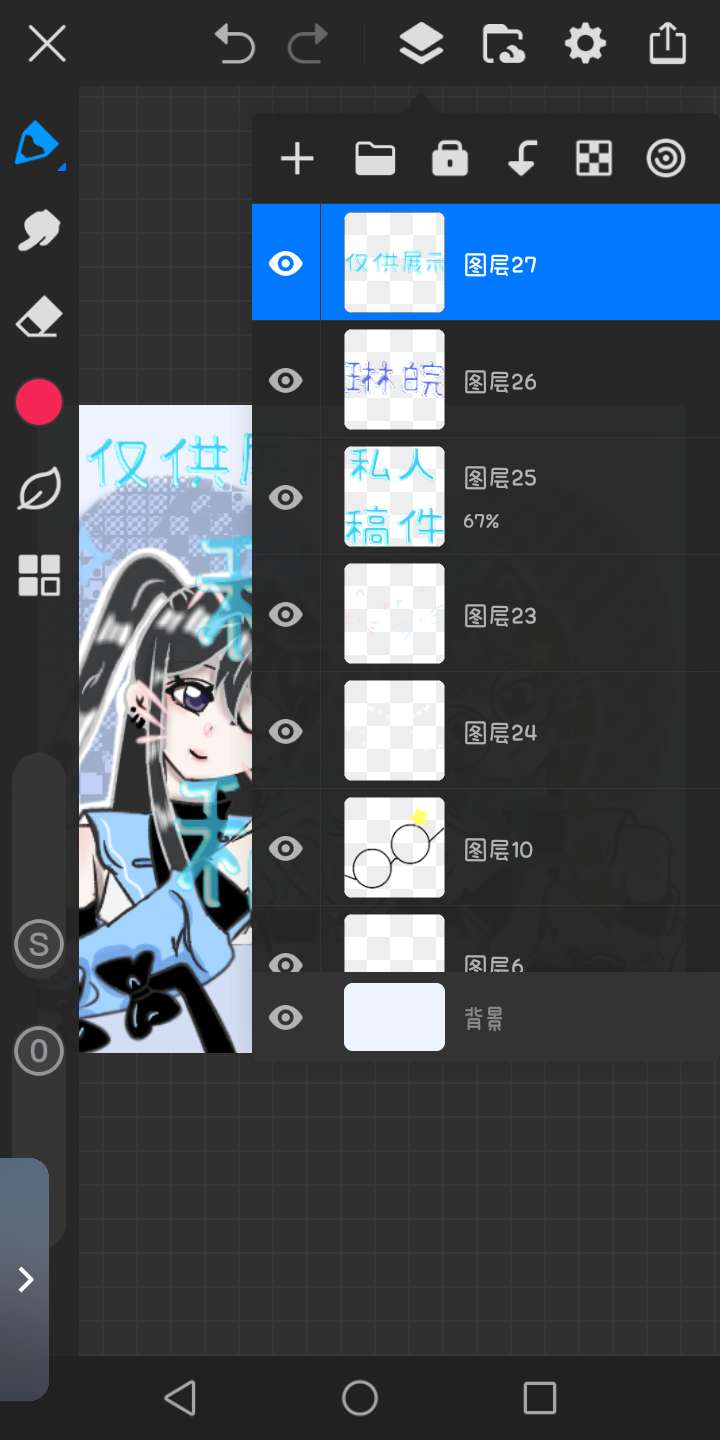
Task: Lock the selected layer
Action: click(450, 159)
